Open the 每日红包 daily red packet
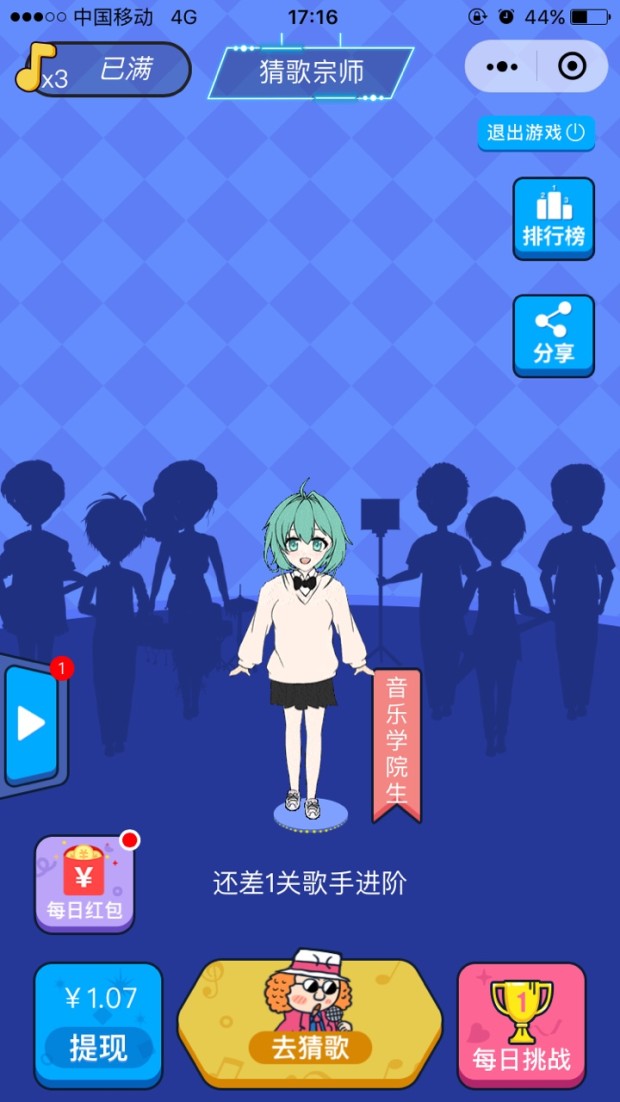Image resolution: width=620 pixels, height=1102 pixels. click(84, 884)
